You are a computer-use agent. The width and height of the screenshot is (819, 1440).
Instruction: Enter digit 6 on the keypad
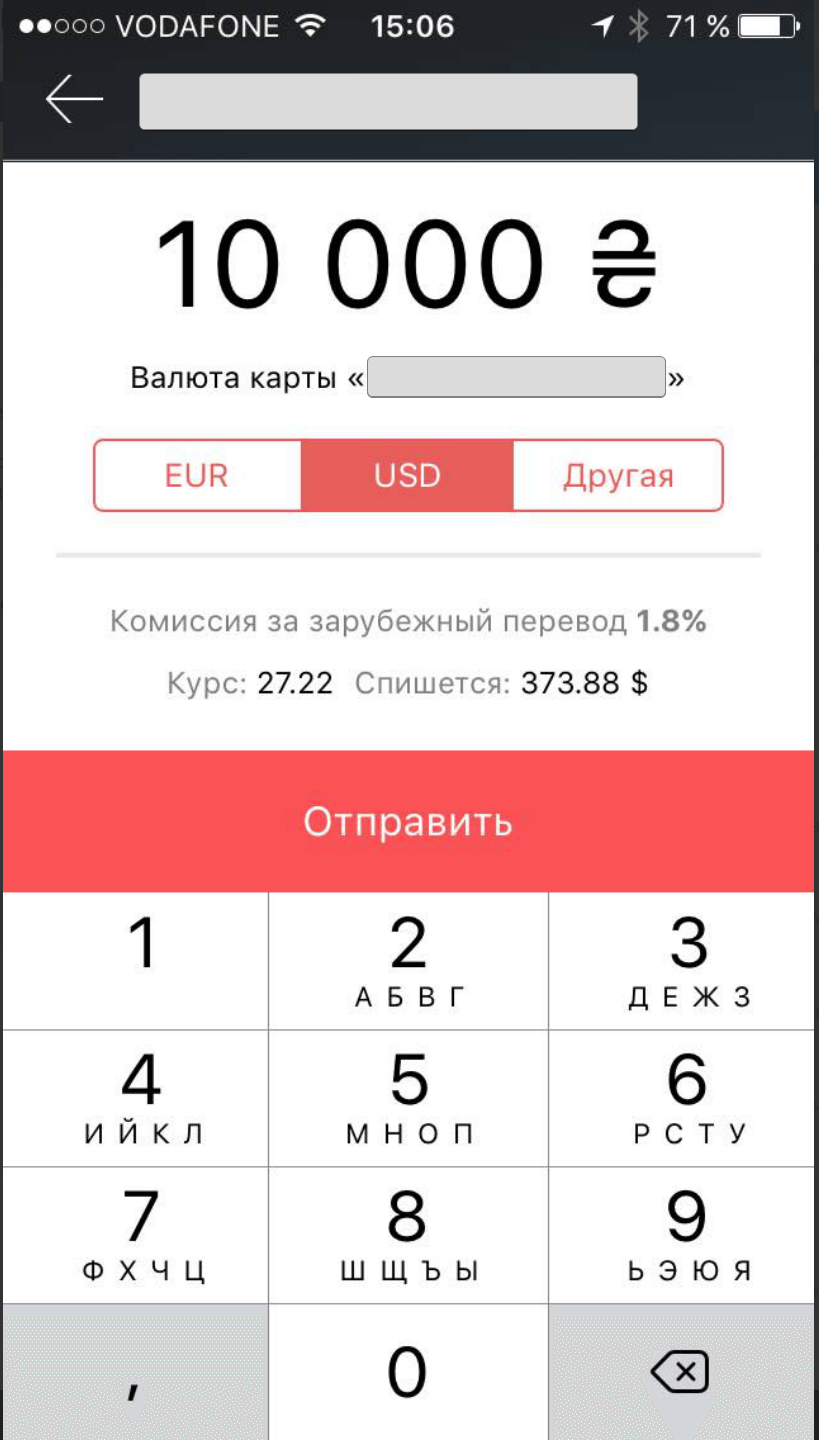tap(682, 1098)
